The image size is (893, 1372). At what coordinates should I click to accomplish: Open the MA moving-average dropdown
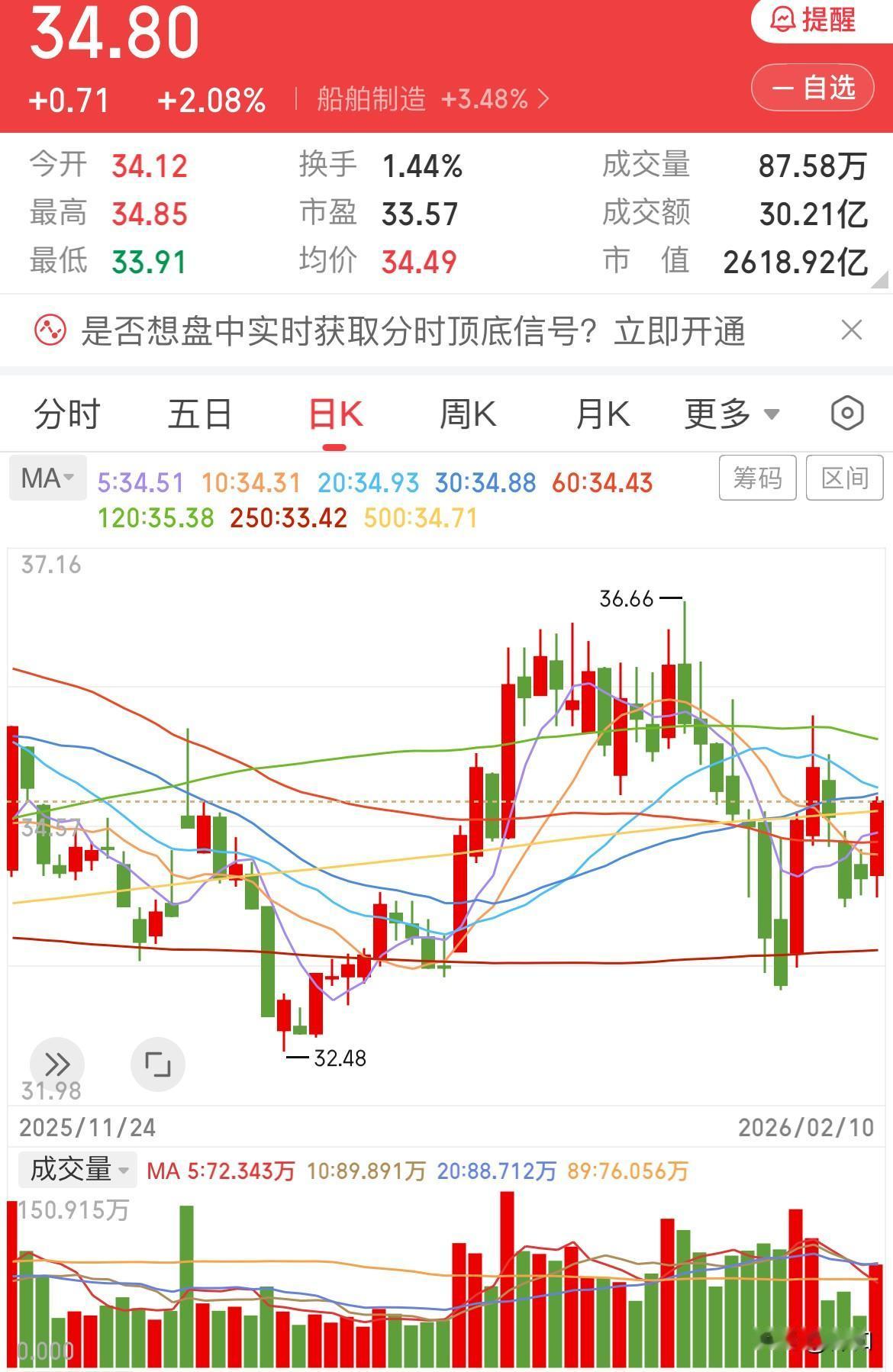point(47,478)
